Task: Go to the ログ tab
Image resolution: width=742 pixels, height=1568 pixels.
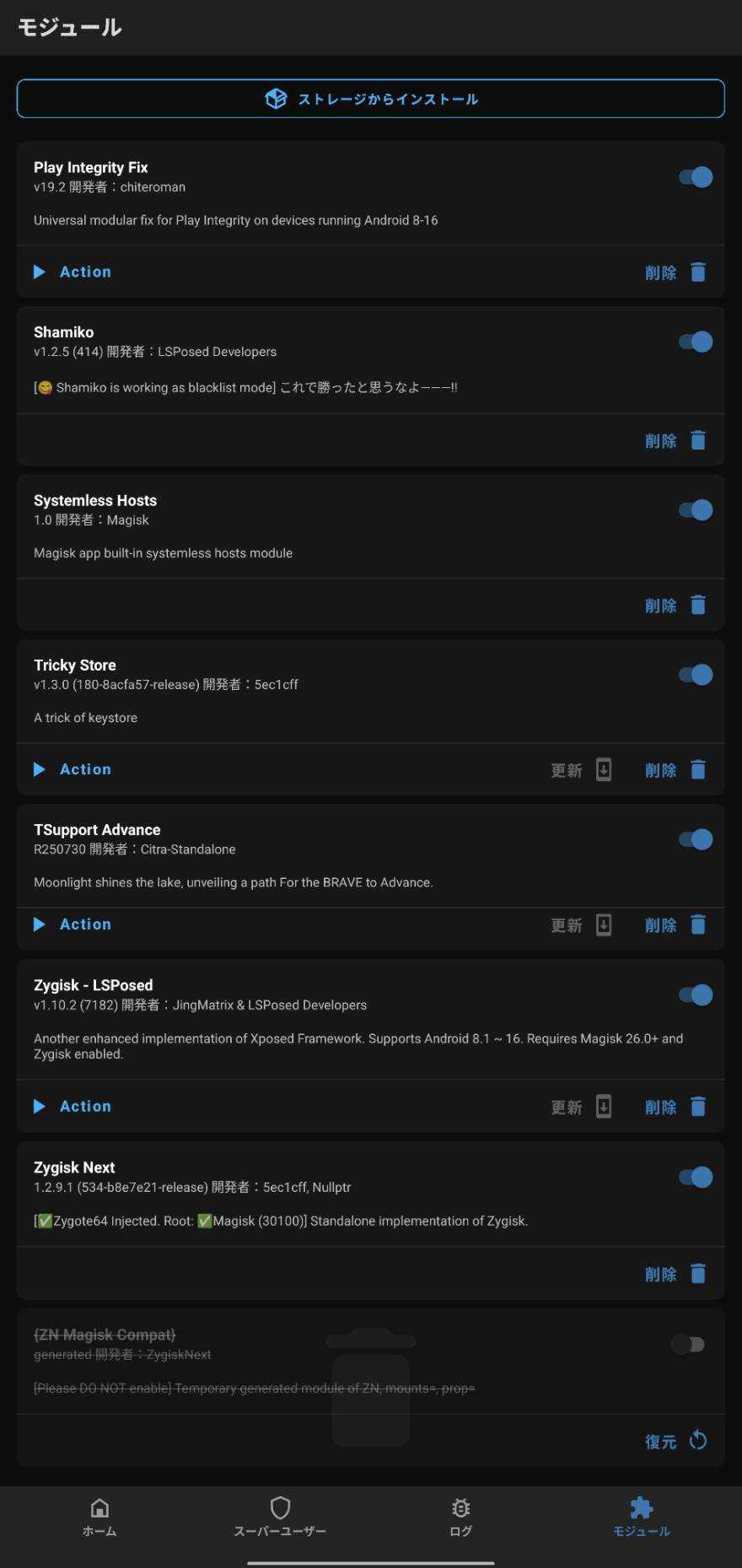Action: (460, 1517)
